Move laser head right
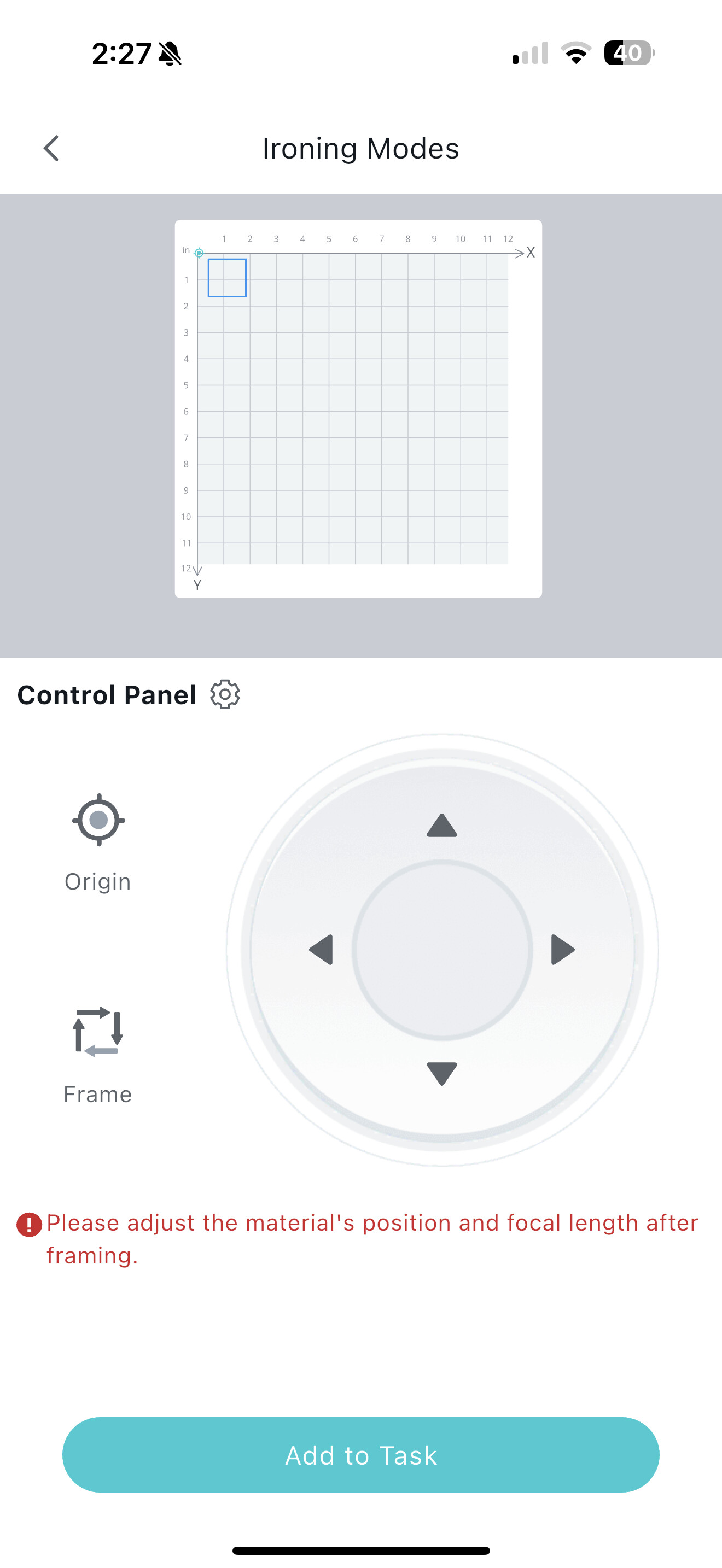This screenshot has width=722, height=1568. click(562, 950)
